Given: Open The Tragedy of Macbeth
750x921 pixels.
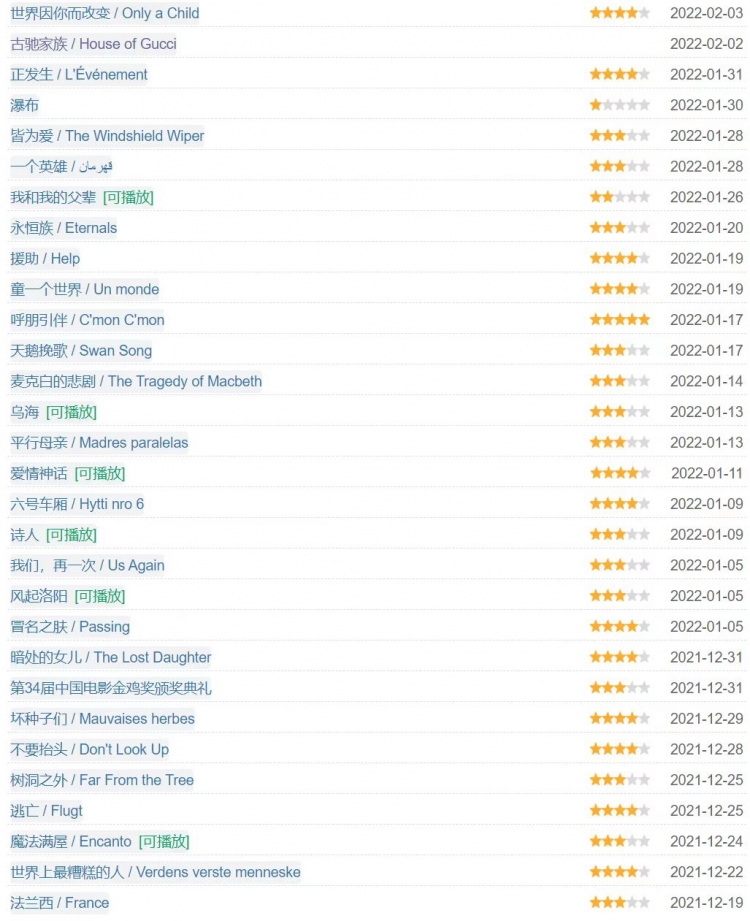Looking at the screenshot, I should pos(136,381).
